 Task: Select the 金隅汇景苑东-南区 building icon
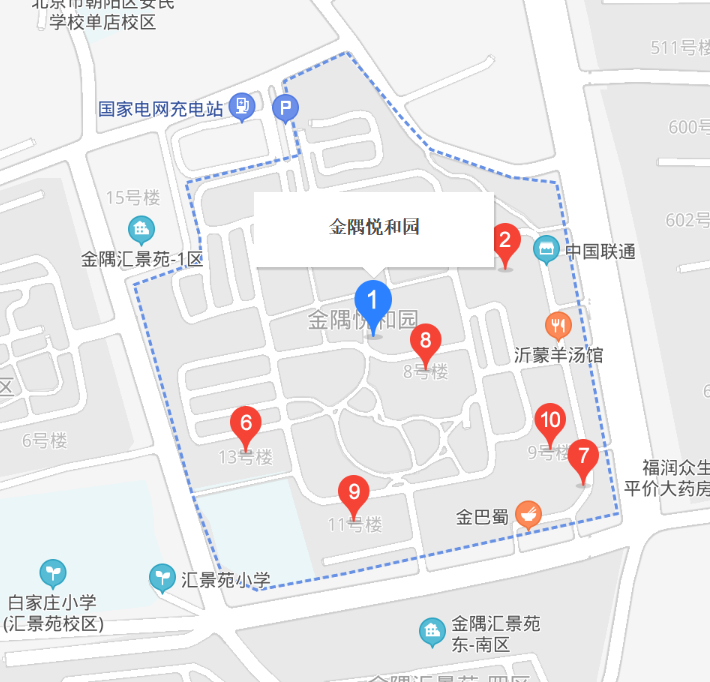(432, 631)
